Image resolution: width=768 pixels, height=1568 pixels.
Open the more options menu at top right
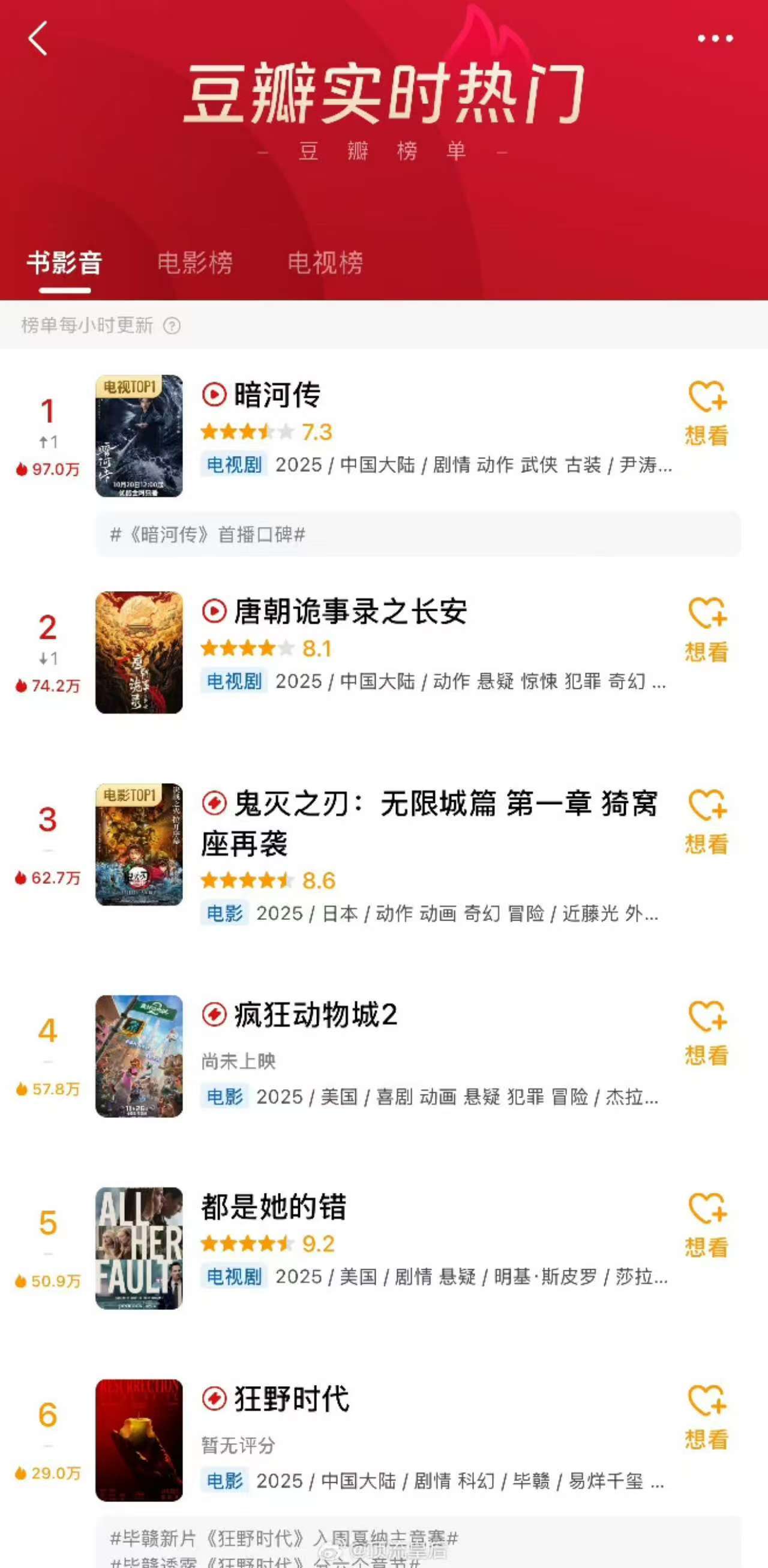(715, 38)
